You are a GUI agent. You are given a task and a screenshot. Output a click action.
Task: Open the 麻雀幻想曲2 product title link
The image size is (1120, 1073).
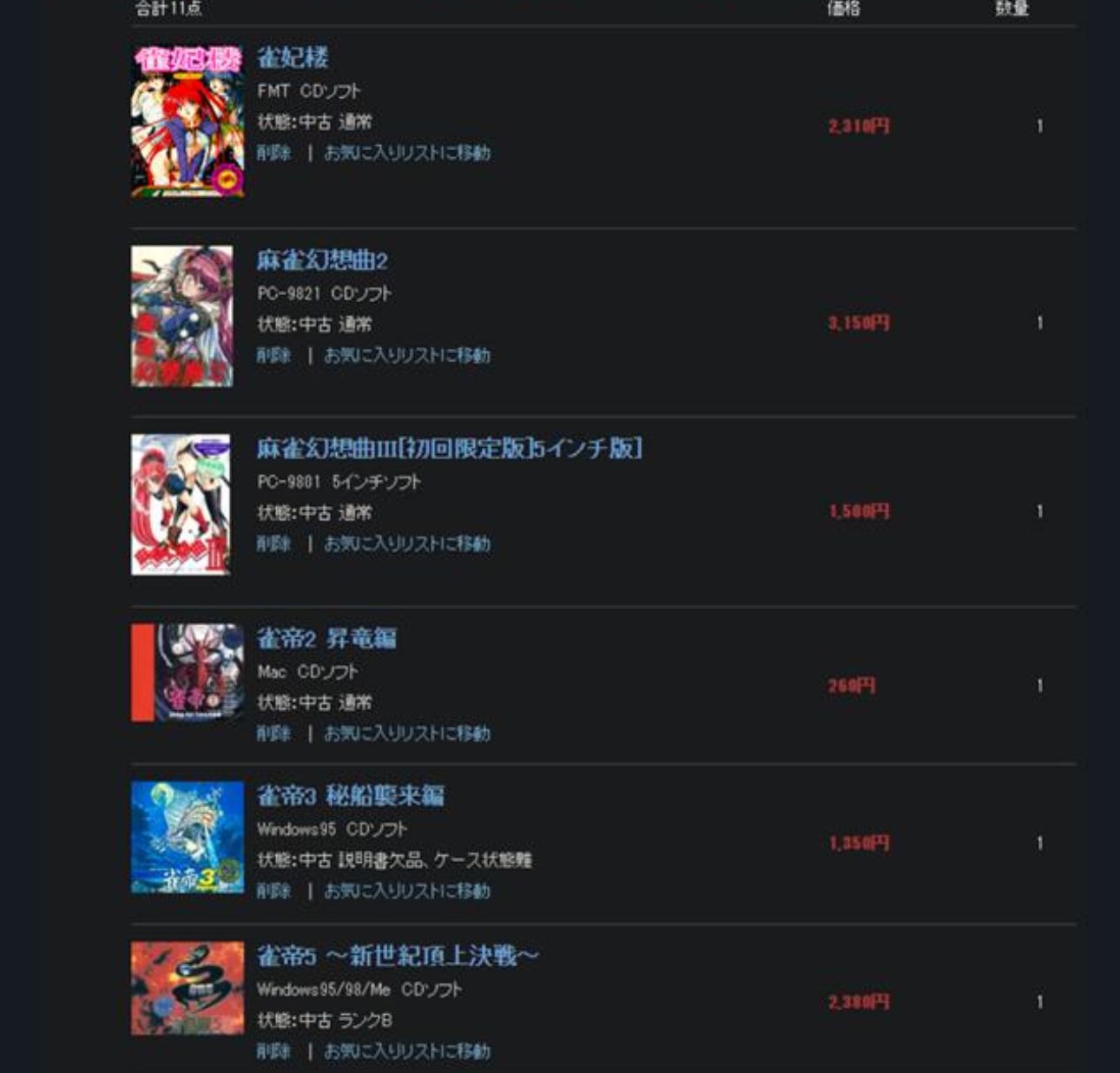click(322, 260)
